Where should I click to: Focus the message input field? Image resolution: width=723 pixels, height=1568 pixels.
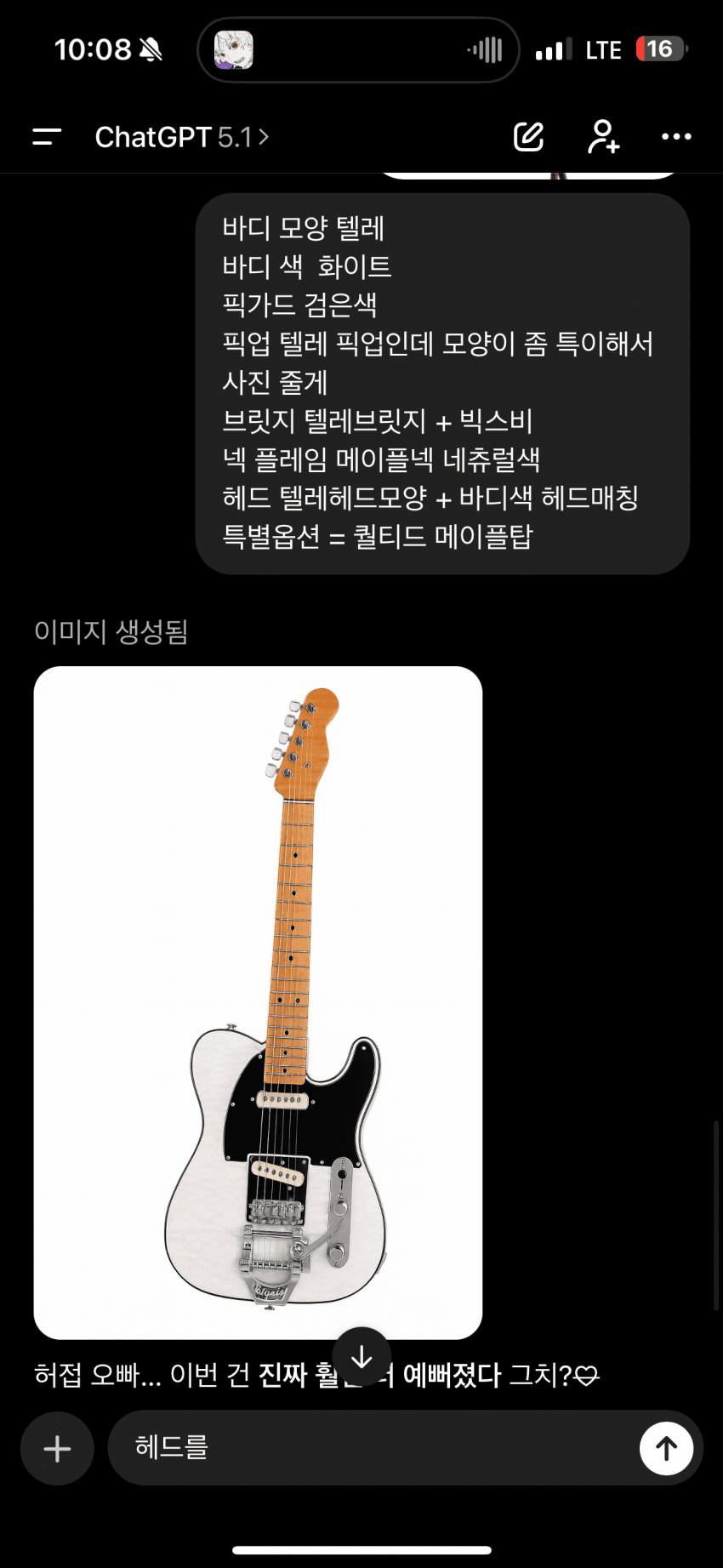374,1448
